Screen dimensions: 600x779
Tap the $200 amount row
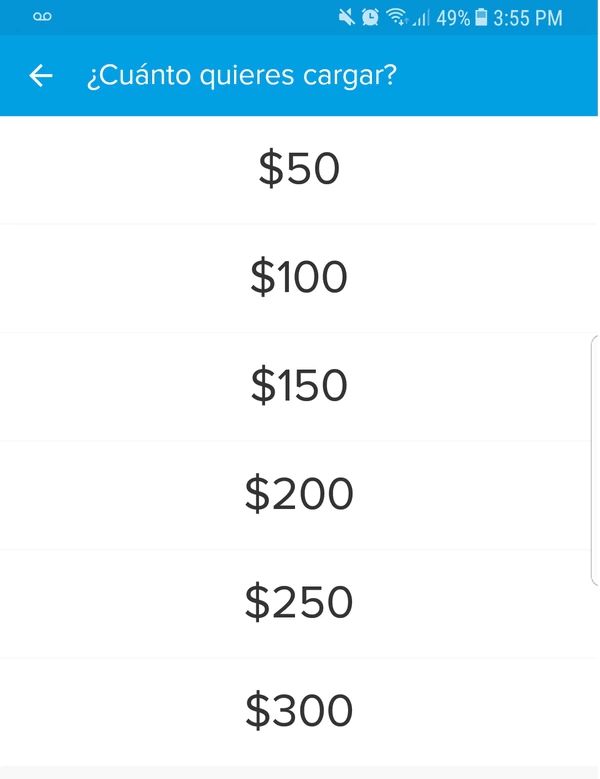pos(299,494)
